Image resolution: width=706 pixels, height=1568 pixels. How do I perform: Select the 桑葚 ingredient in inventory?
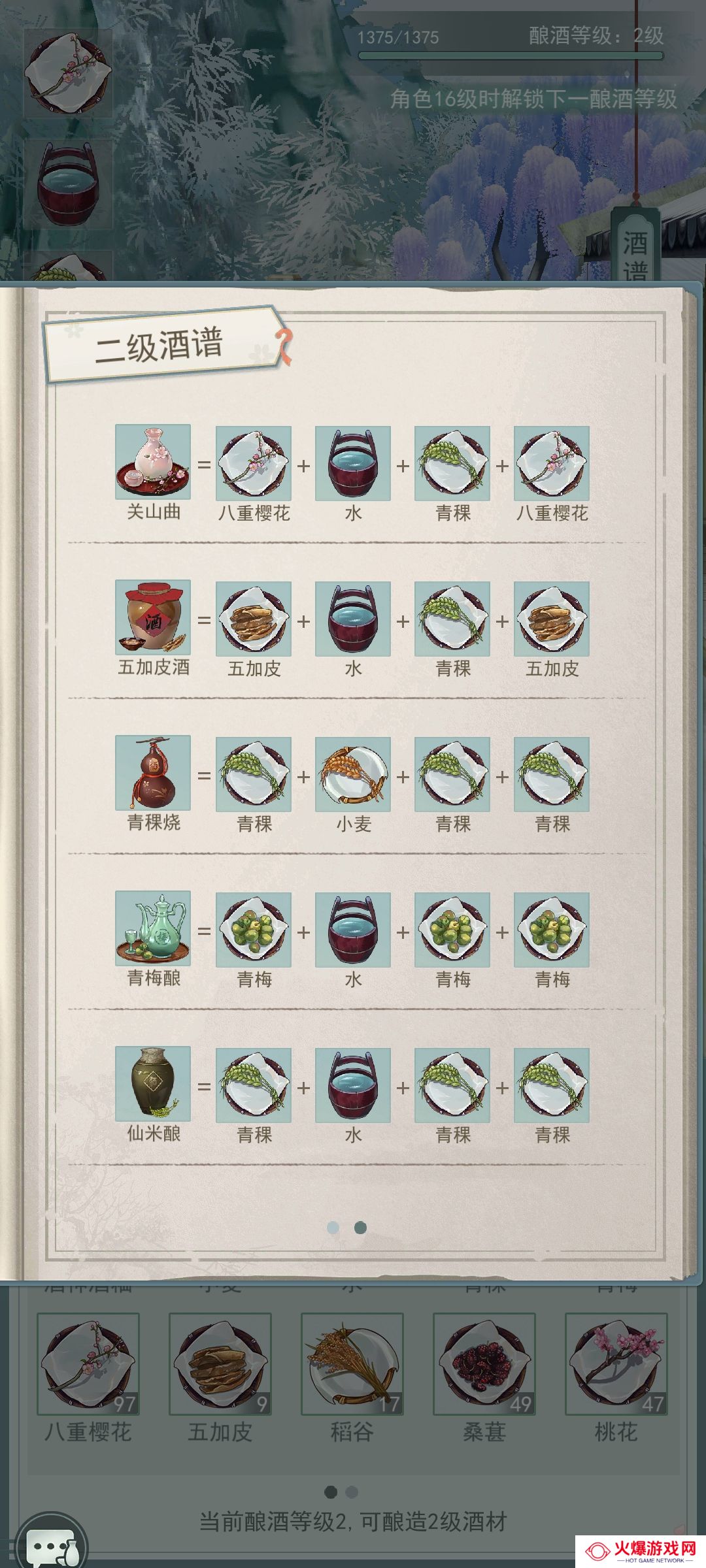point(484,1364)
